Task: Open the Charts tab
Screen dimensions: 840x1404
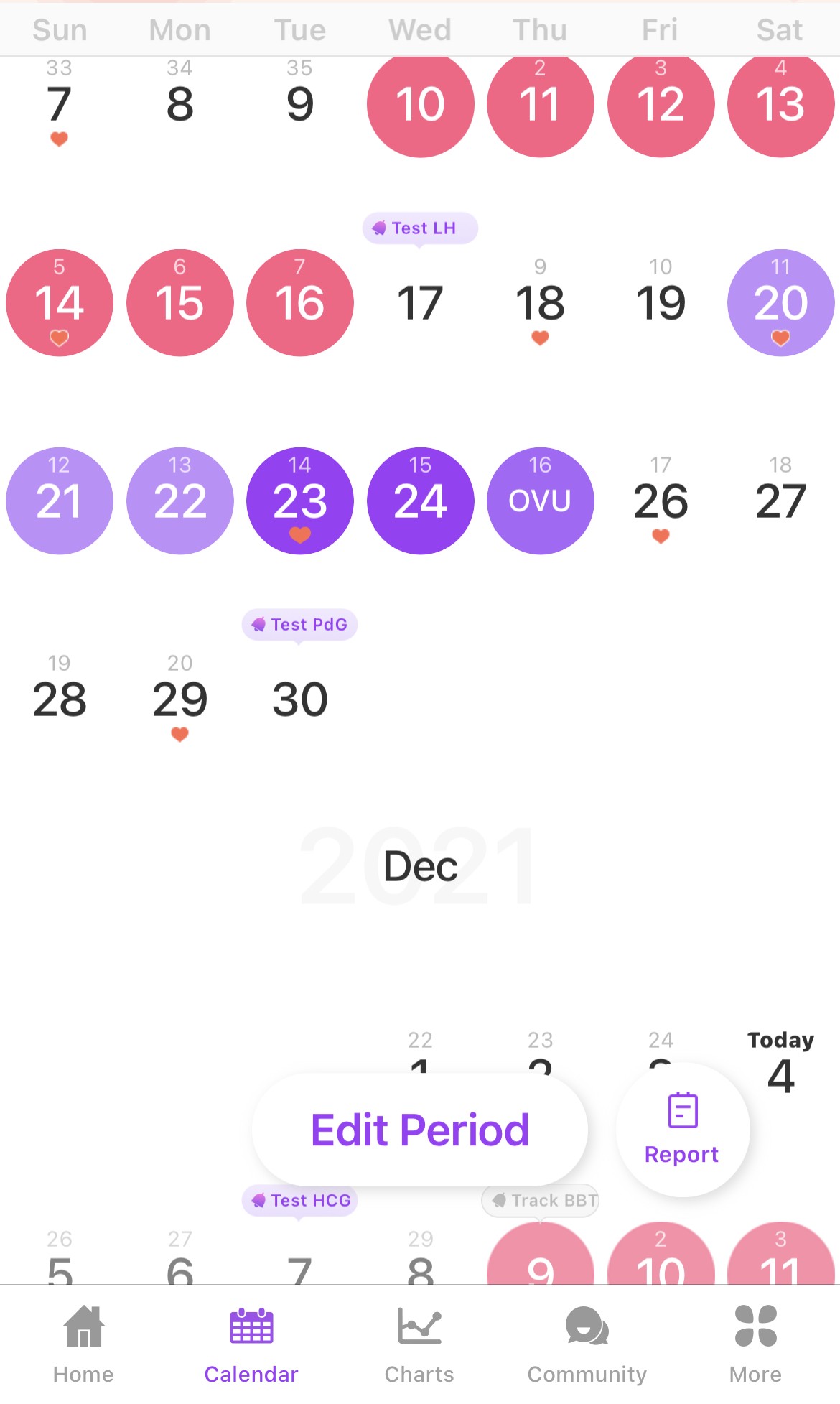Action: [419, 1344]
